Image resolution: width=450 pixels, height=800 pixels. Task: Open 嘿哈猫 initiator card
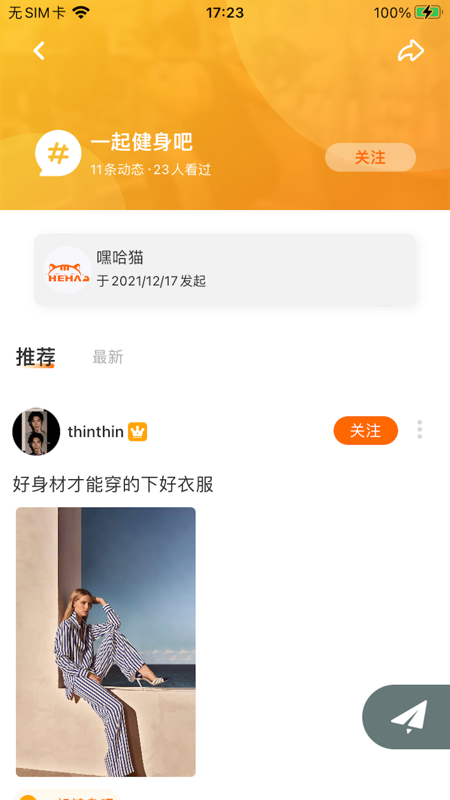pyautogui.click(x=225, y=269)
